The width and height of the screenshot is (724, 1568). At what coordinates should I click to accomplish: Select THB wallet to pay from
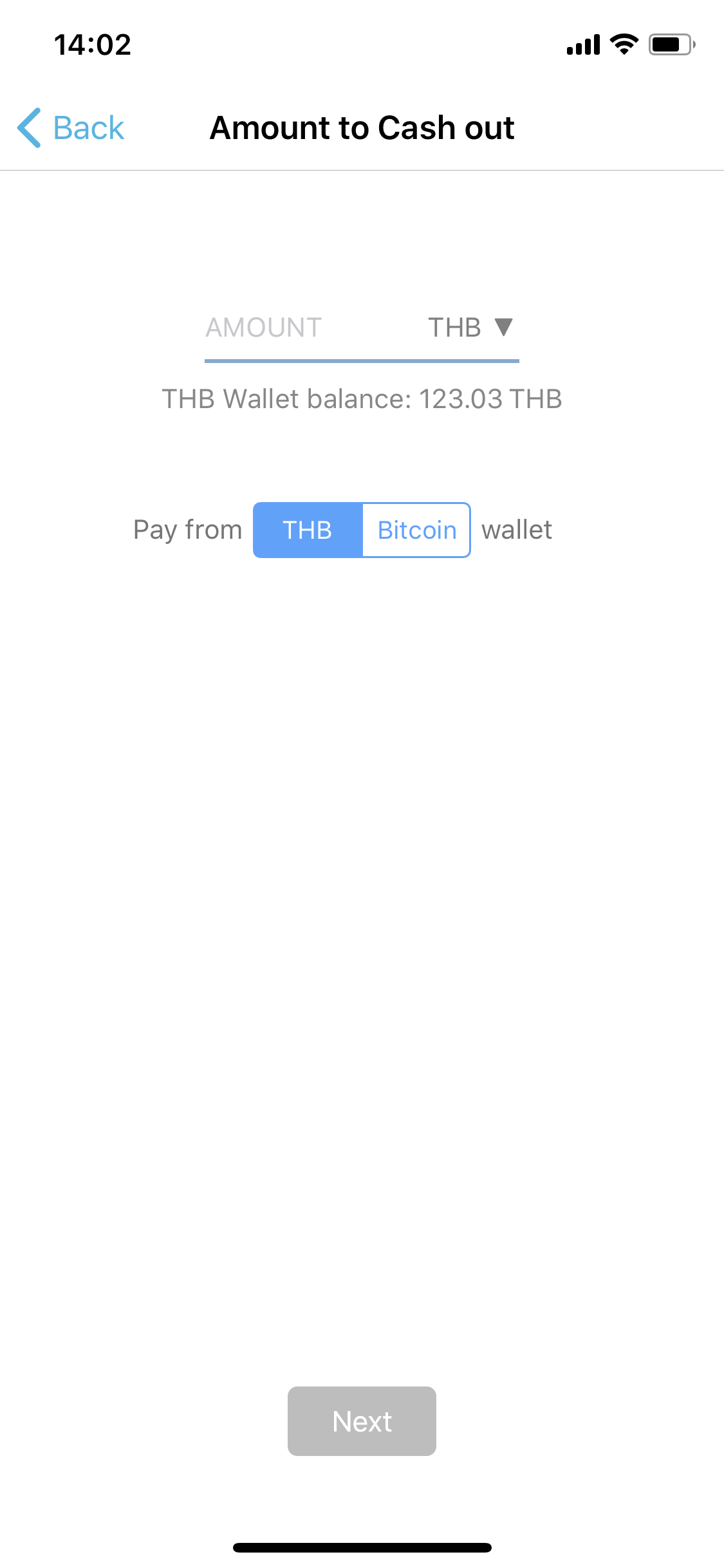click(x=308, y=530)
